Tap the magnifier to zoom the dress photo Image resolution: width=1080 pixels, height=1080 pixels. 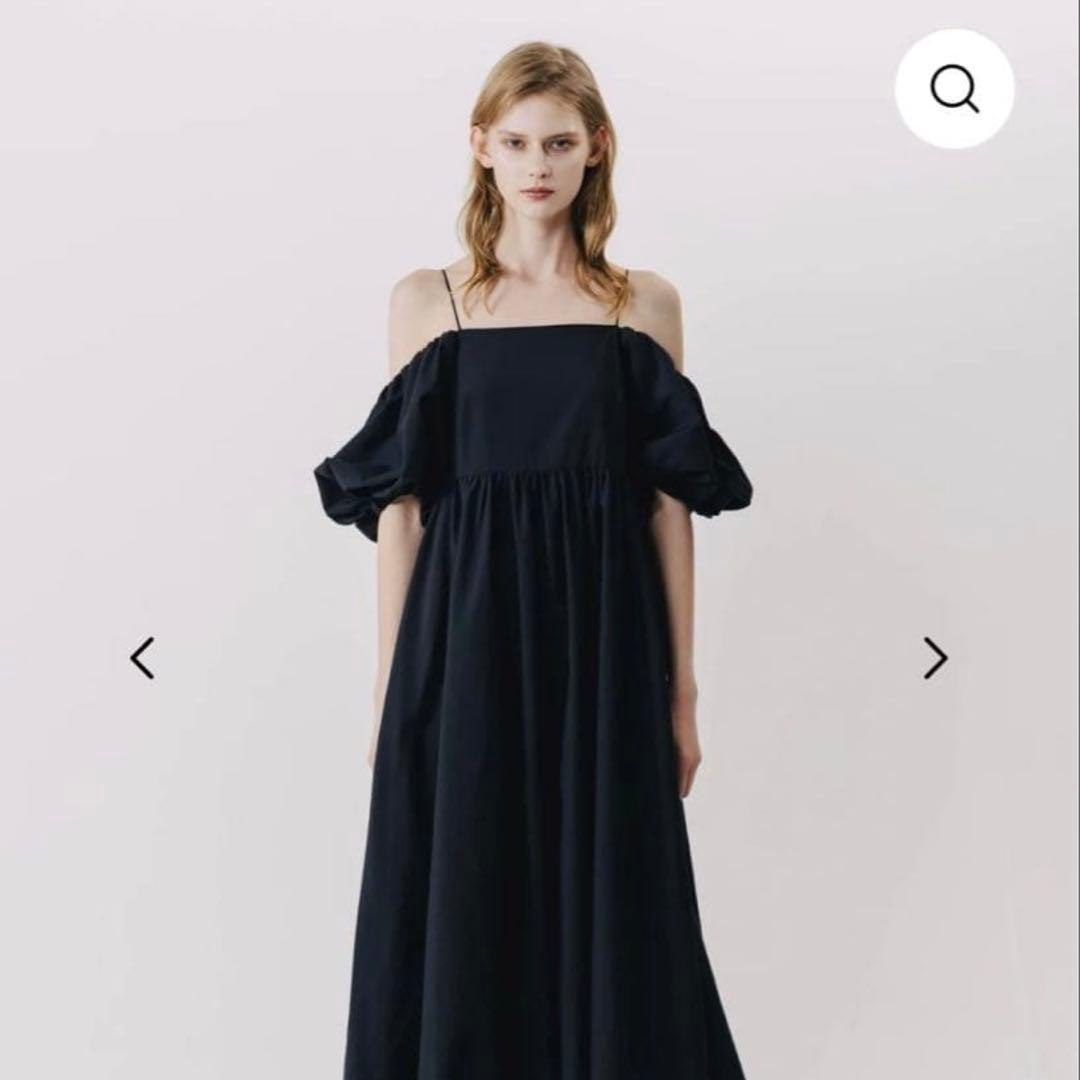point(954,89)
